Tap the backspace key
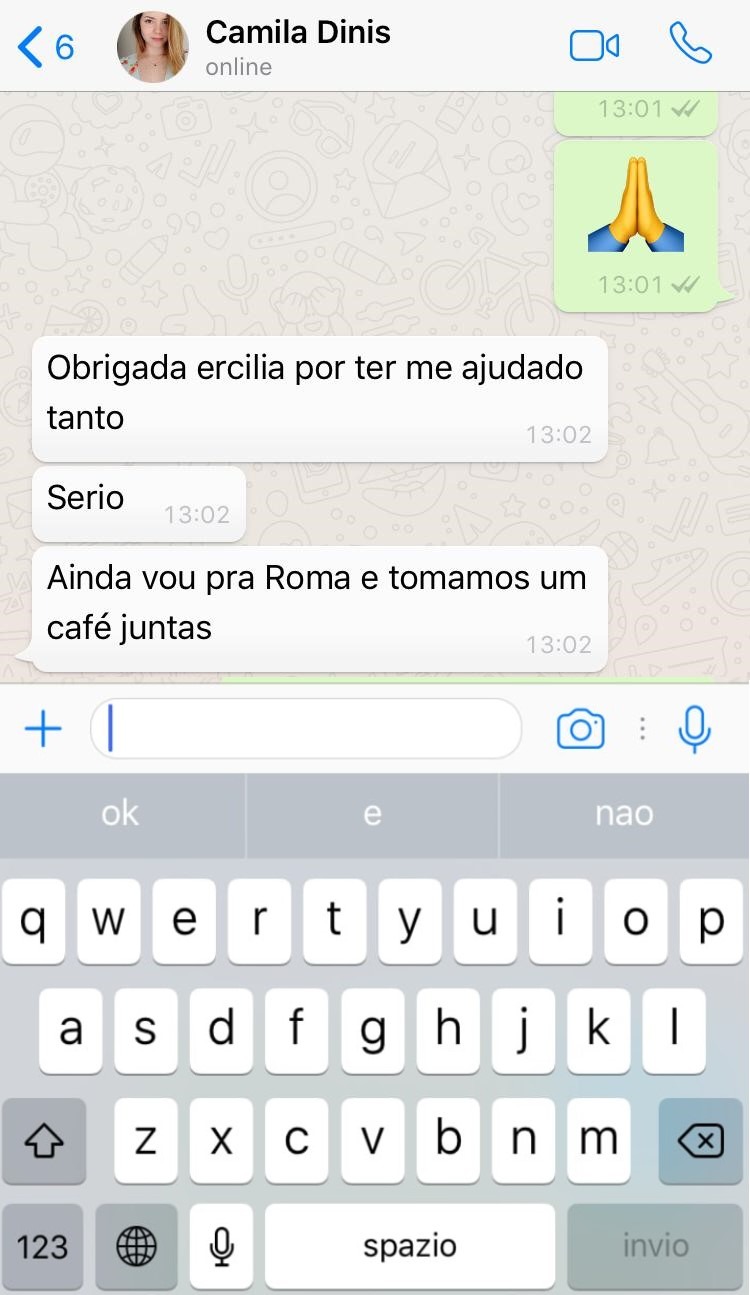The image size is (750, 1295). 700,1140
